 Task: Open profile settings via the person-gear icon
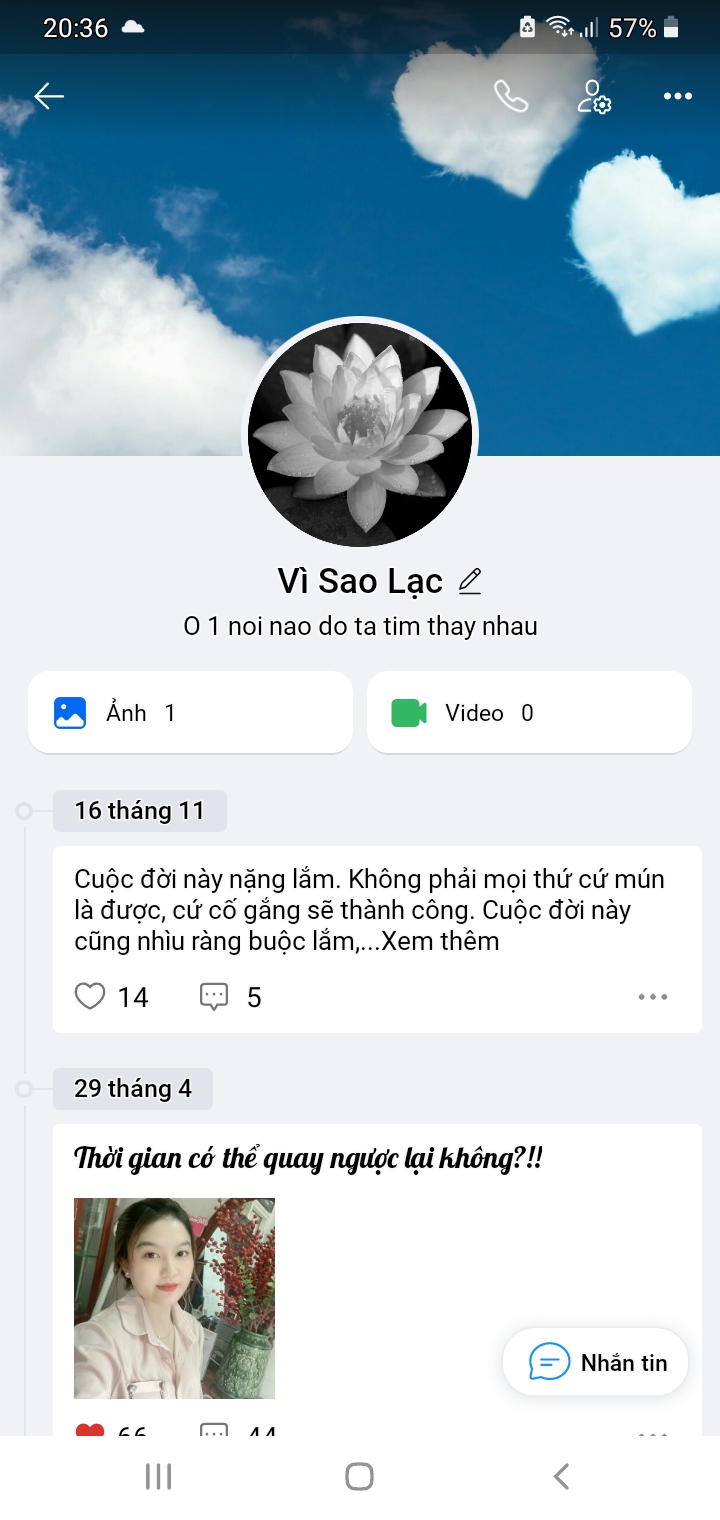594,97
